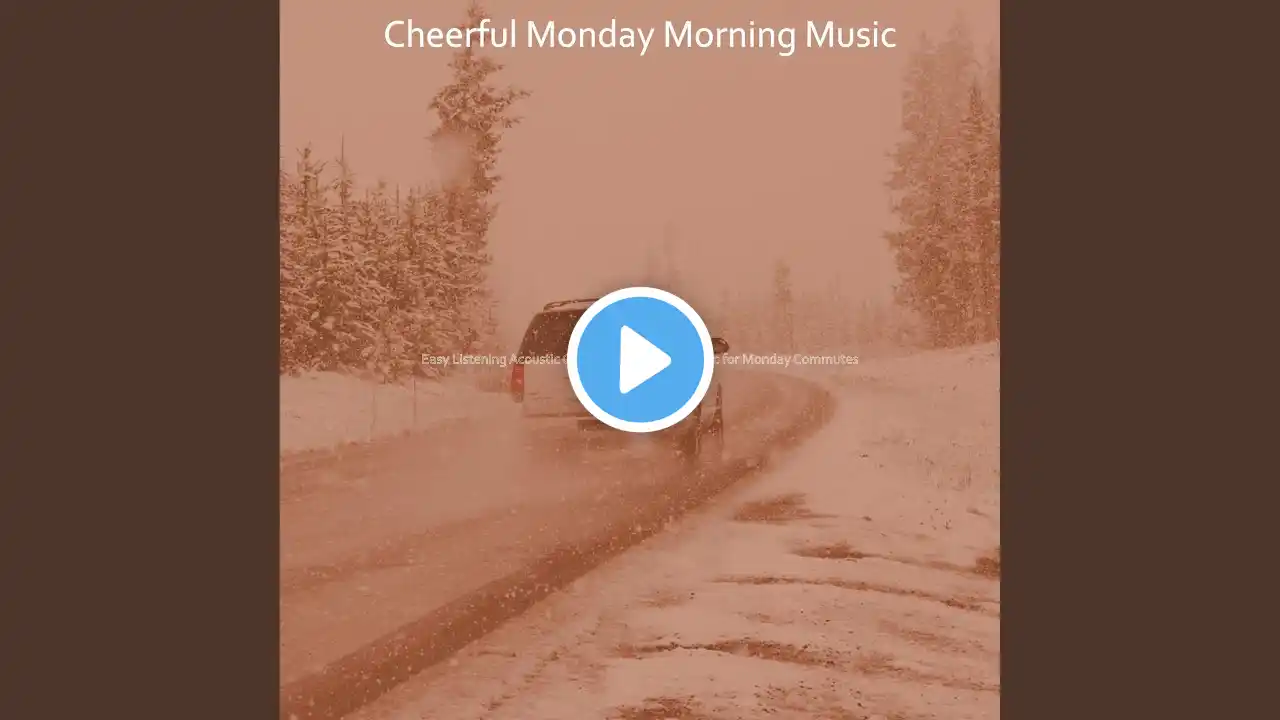Screen dimensions: 1280x720
Task: Play the Cheerful Monday Morning Music video
Action: (x=640, y=360)
